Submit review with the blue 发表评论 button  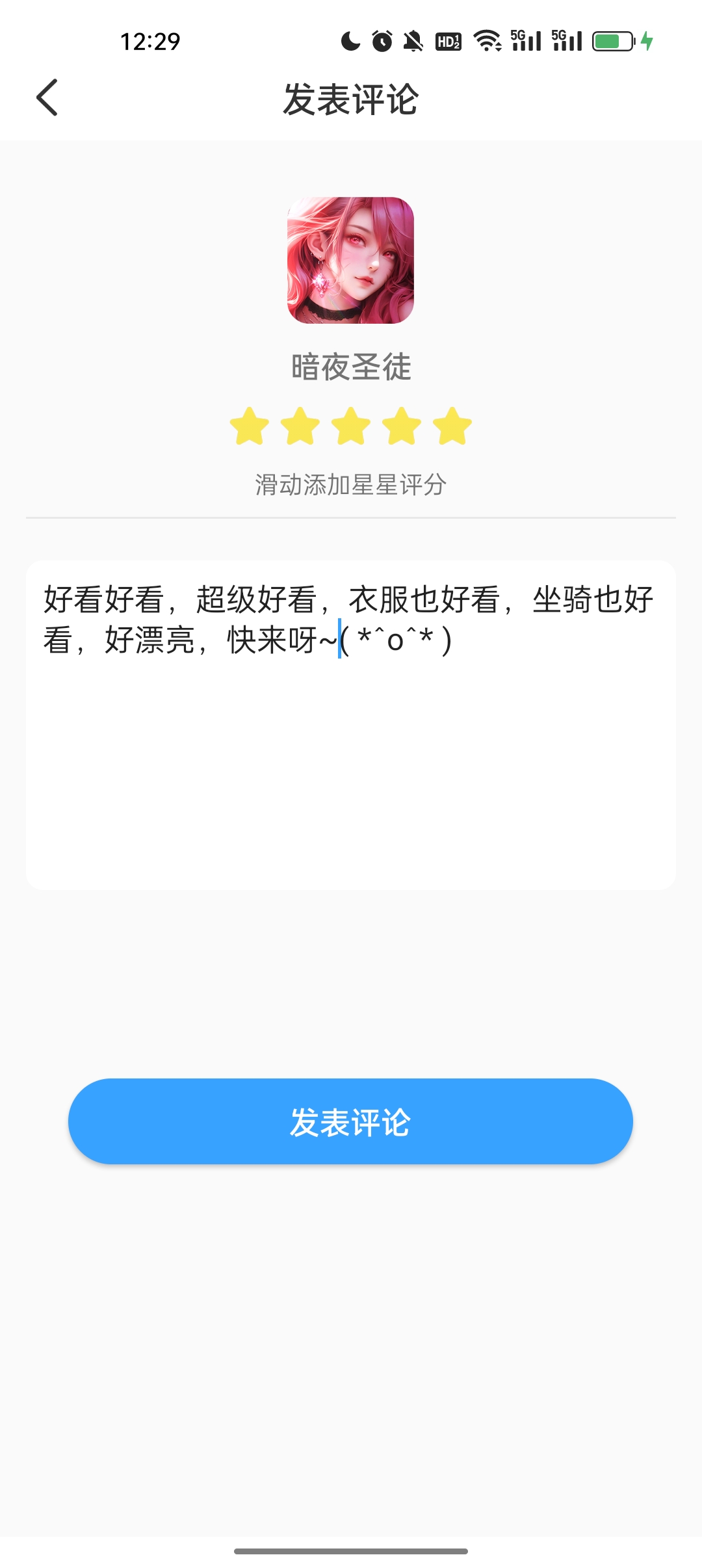click(x=350, y=1121)
